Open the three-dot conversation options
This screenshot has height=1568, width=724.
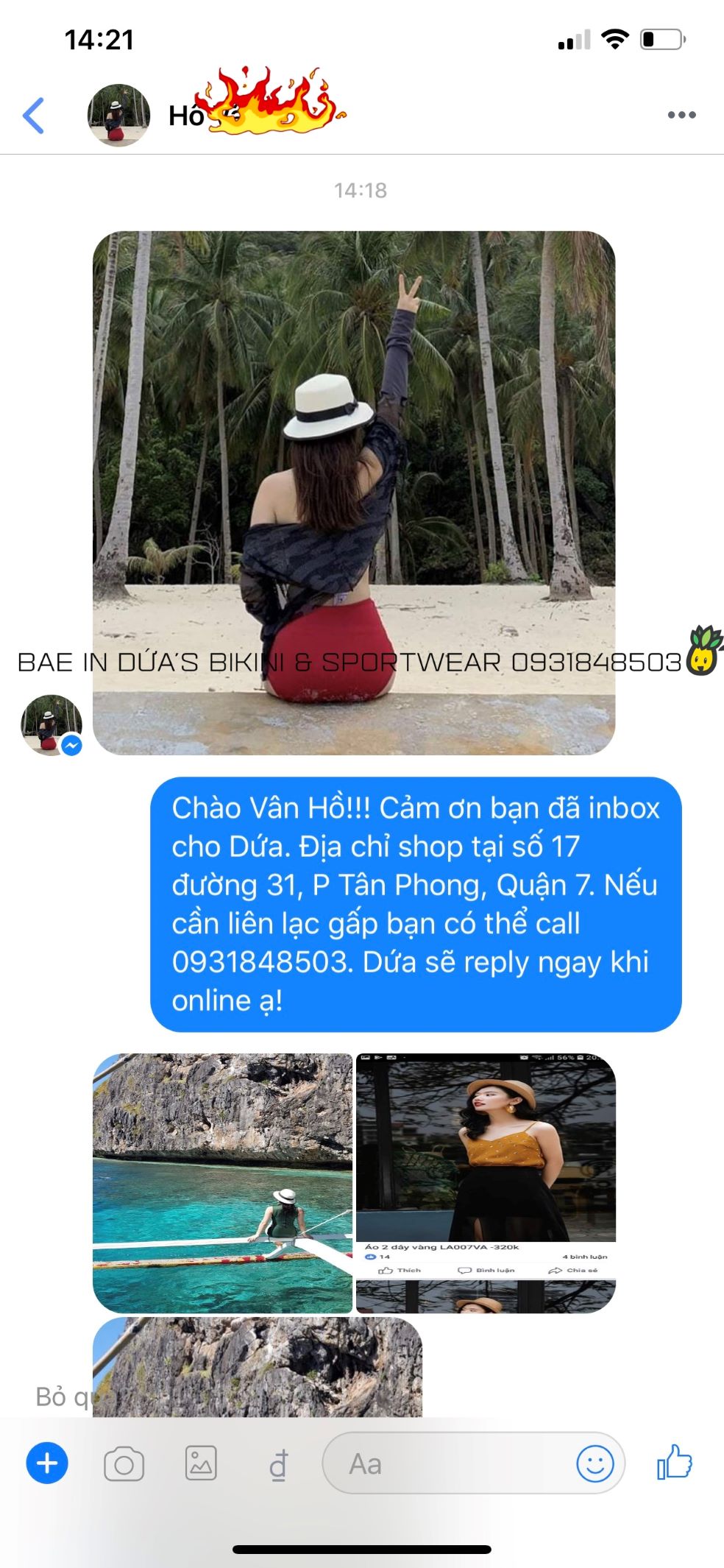681,115
